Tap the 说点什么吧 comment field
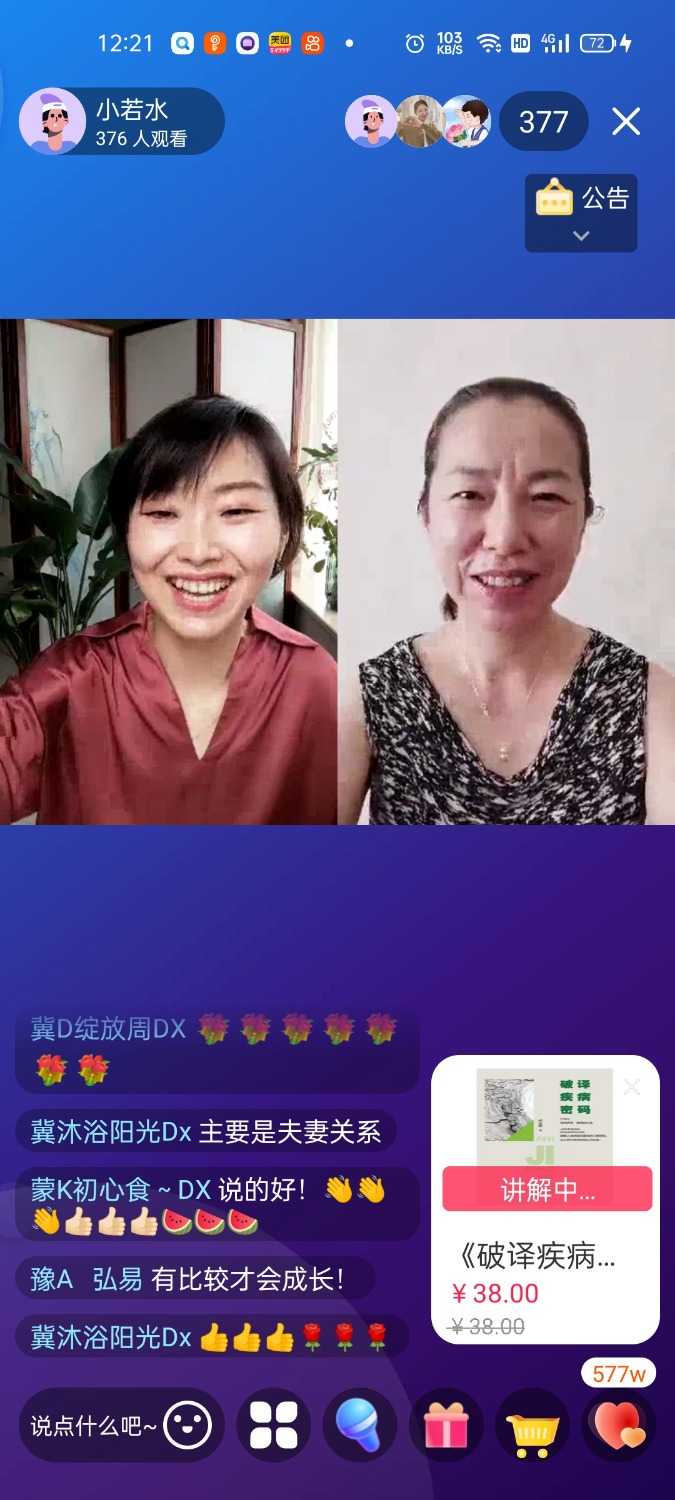675x1500 pixels. tap(93, 1425)
